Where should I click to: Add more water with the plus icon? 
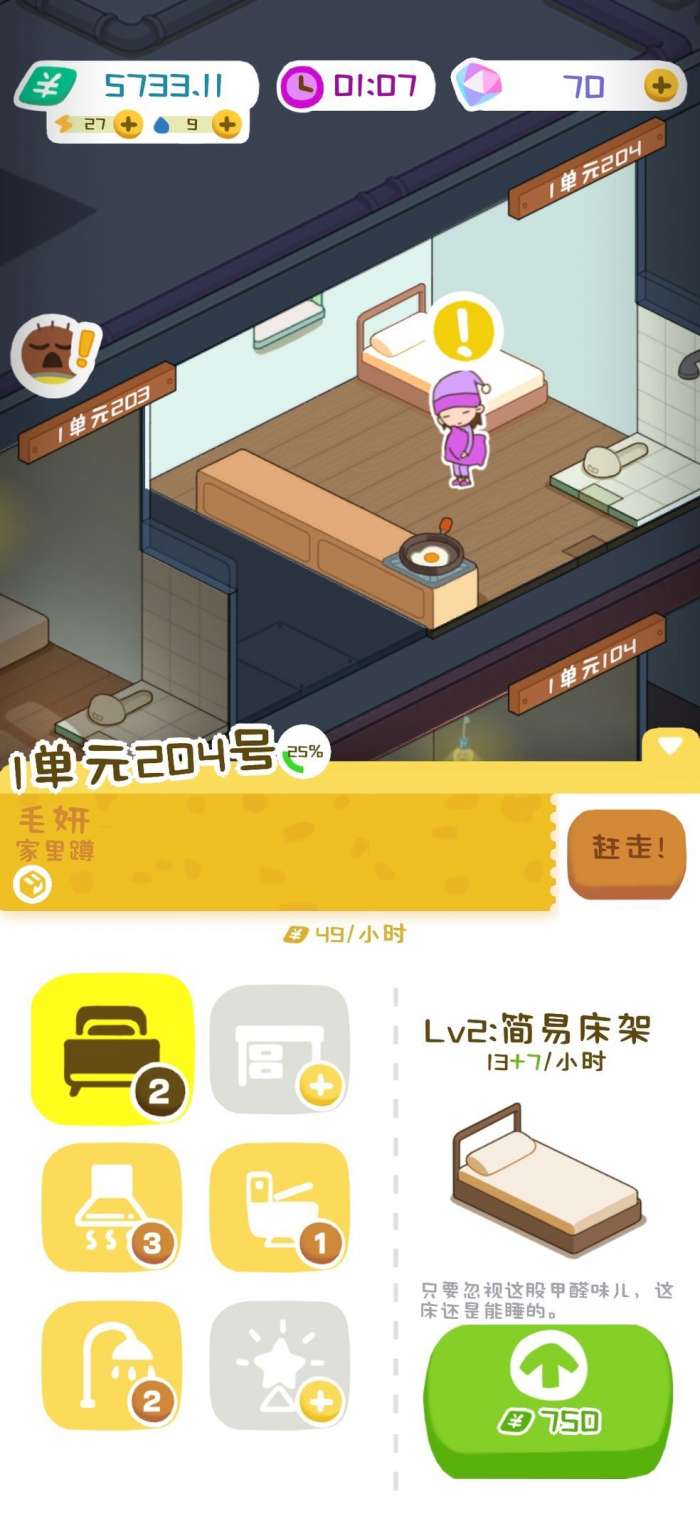227,125
